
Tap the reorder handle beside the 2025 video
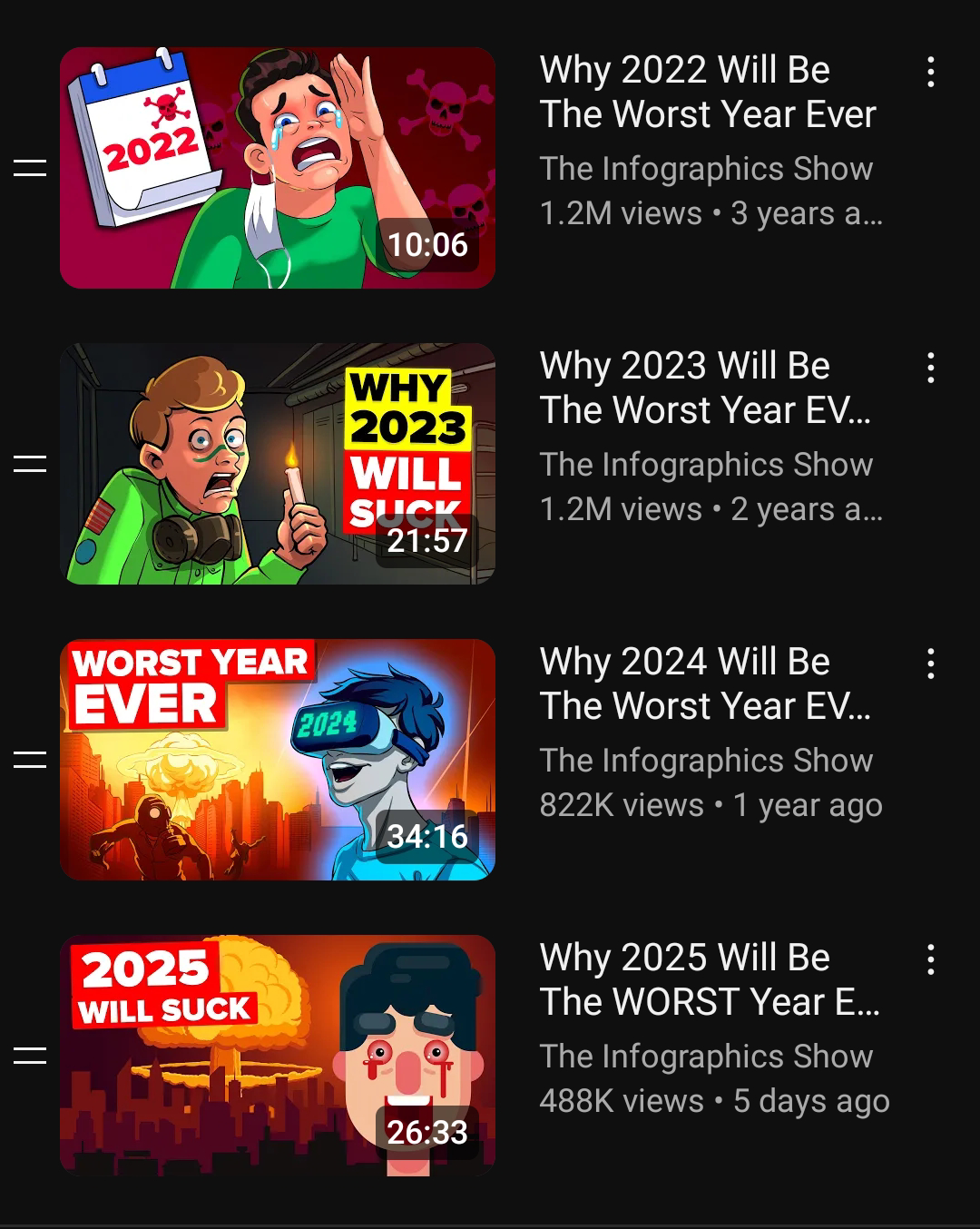tap(30, 1056)
